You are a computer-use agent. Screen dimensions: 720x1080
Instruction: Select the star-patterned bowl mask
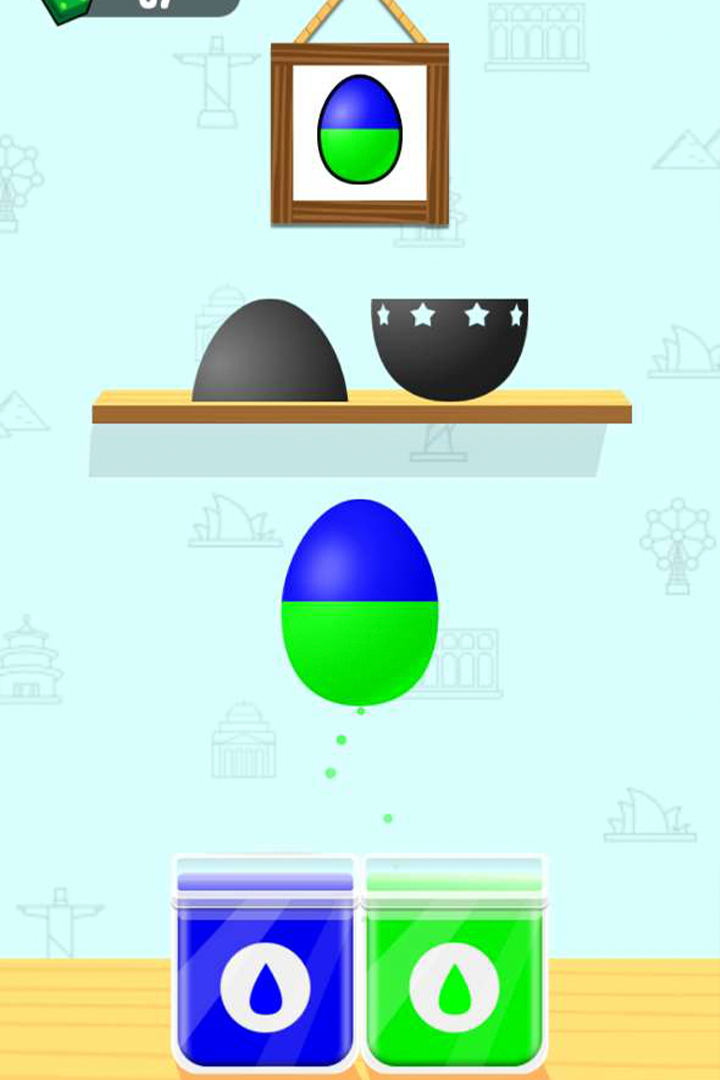click(x=449, y=350)
